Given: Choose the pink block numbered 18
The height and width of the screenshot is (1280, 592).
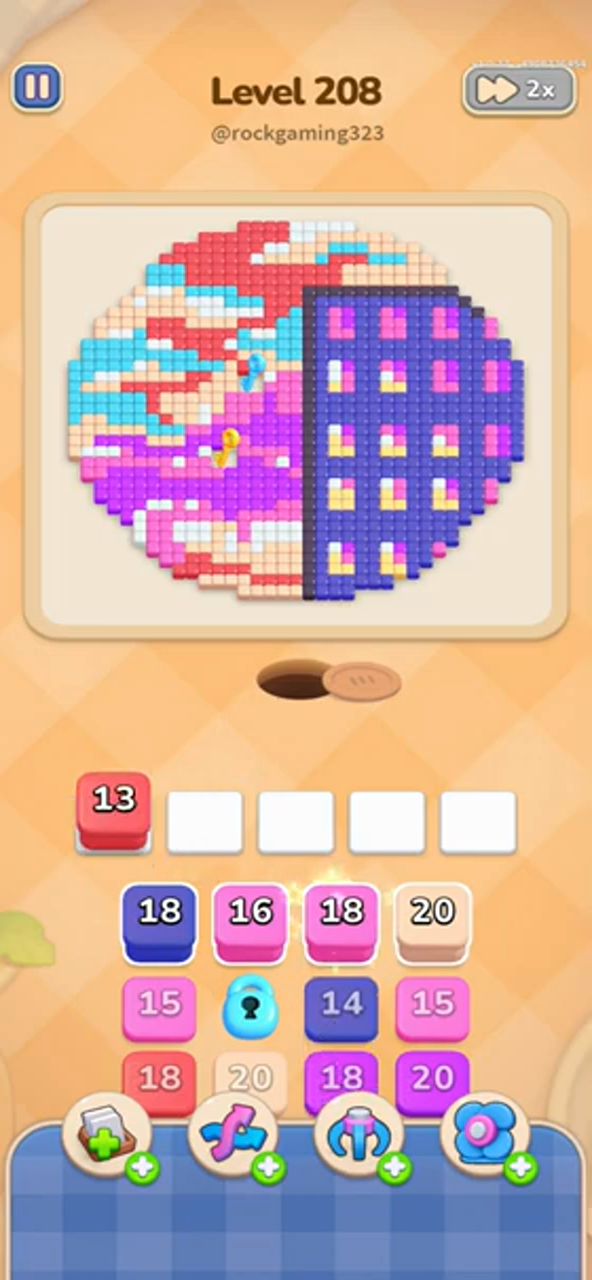Looking at the screenshot, I should [341, 922].
